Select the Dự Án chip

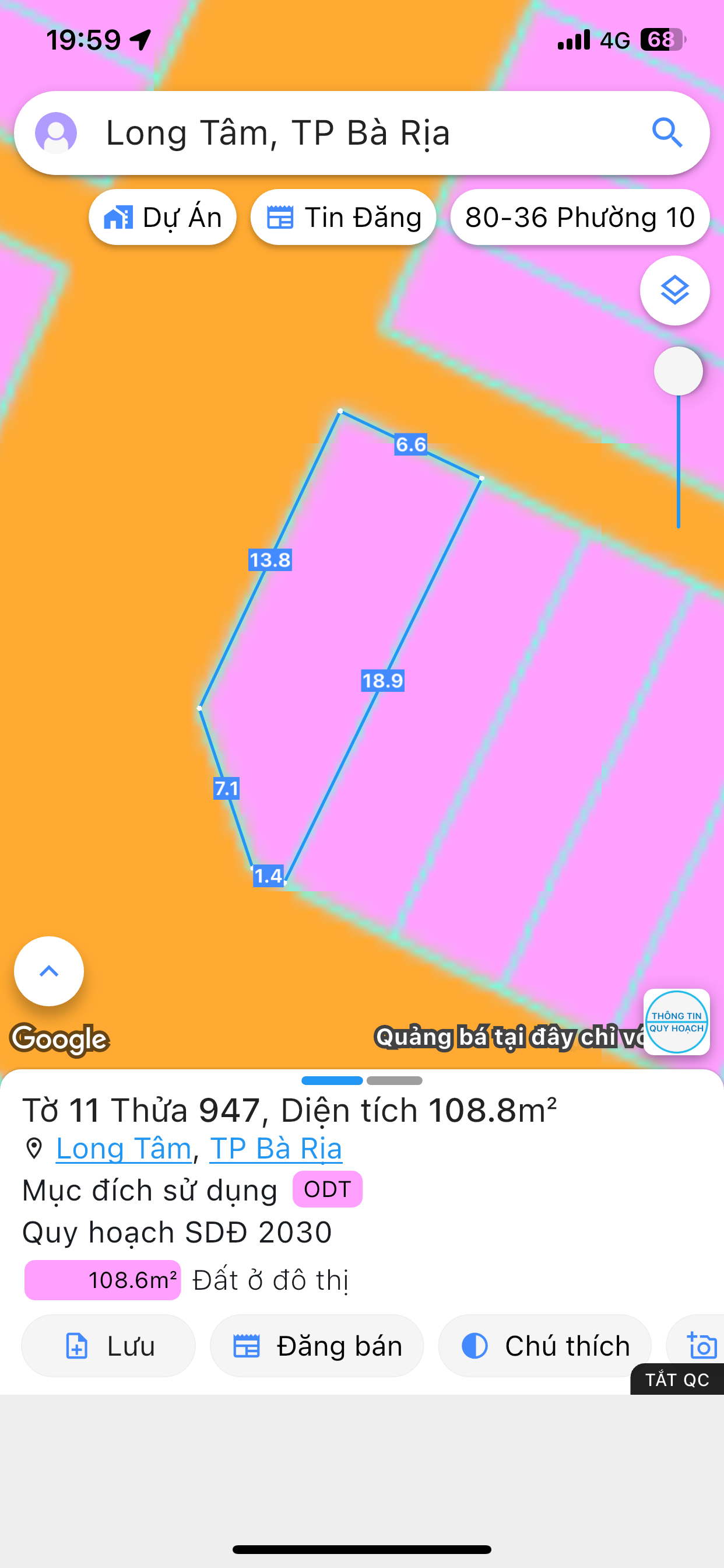163,218
